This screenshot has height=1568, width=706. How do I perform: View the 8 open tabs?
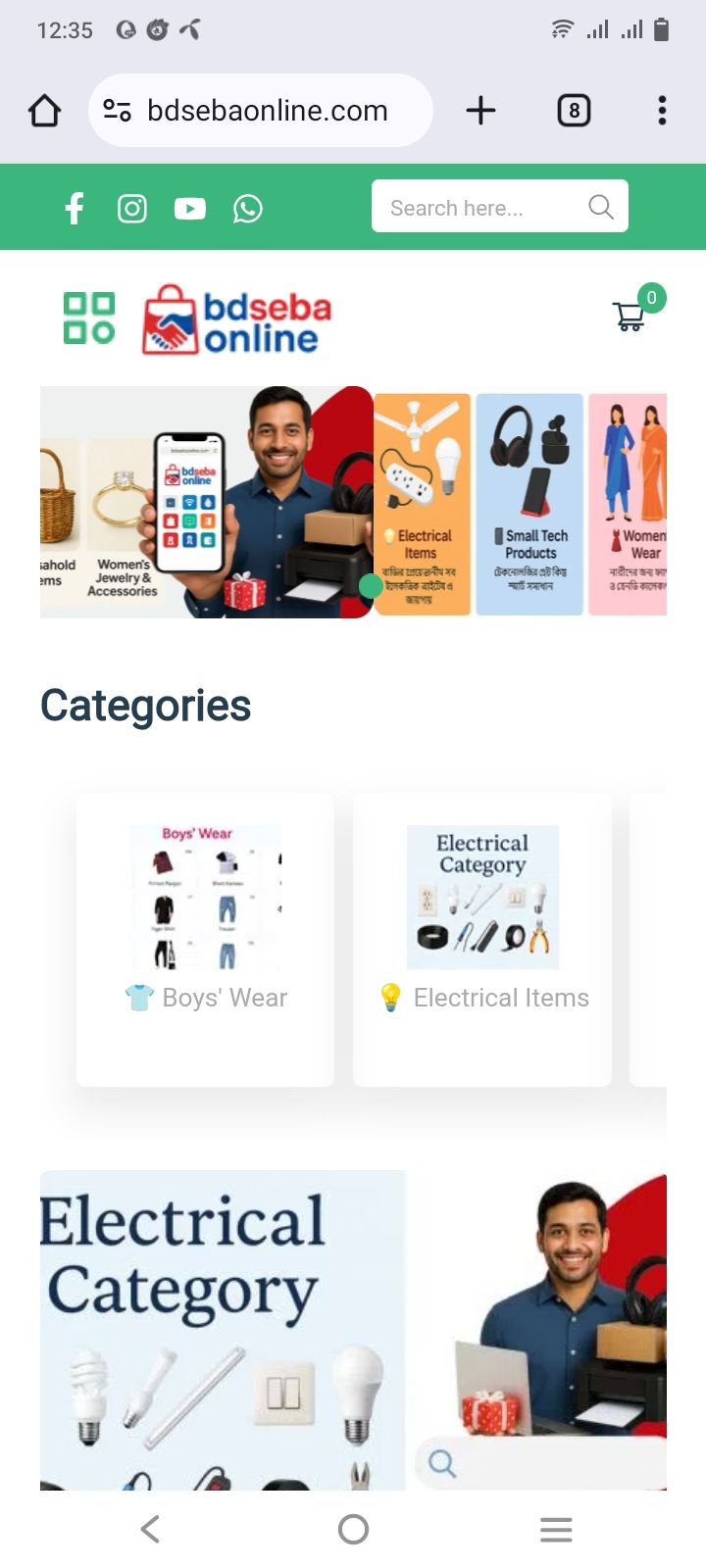tap(574, 111)
